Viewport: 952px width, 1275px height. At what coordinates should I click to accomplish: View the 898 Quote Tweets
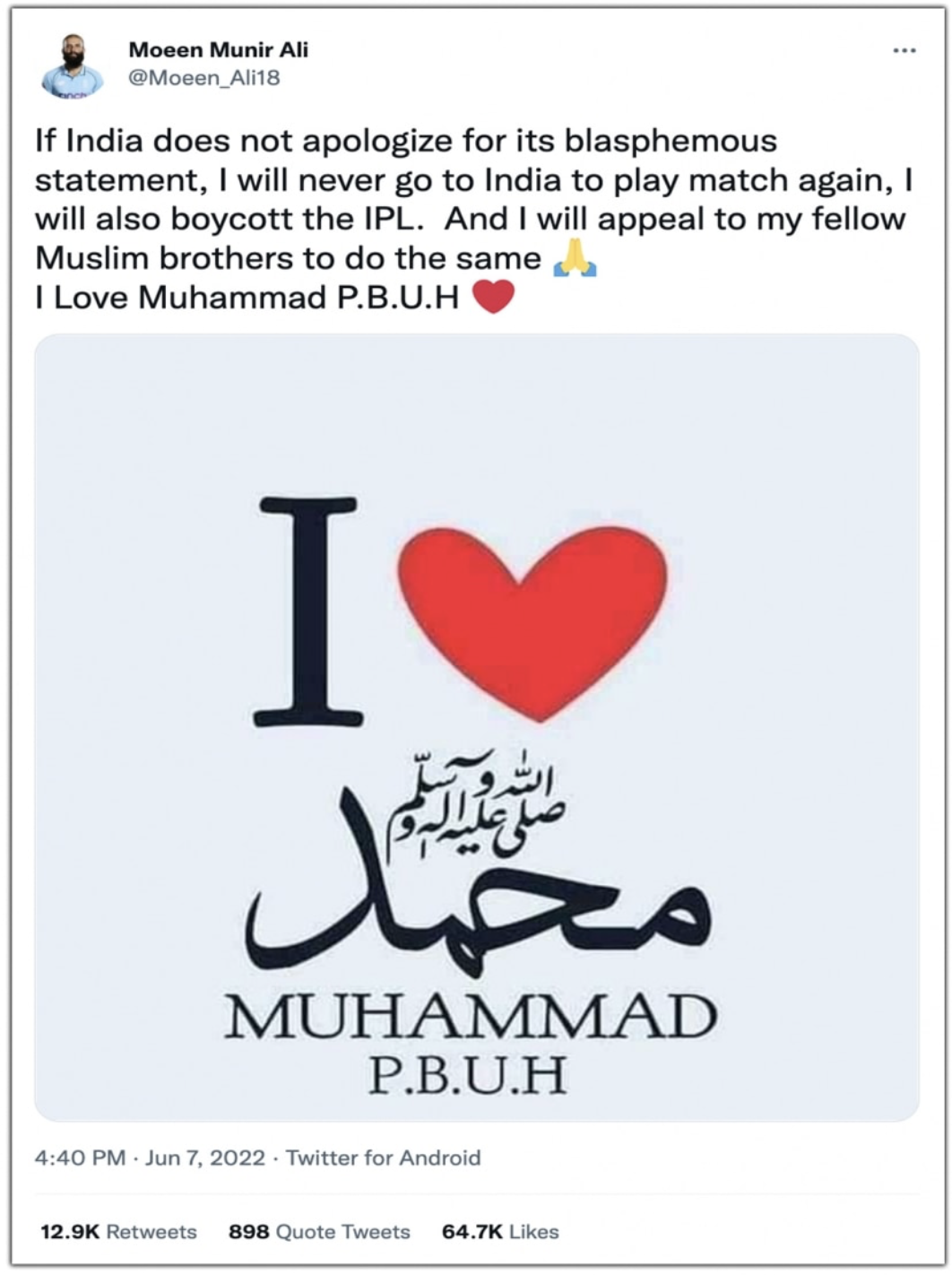(x=319, y=1232)
